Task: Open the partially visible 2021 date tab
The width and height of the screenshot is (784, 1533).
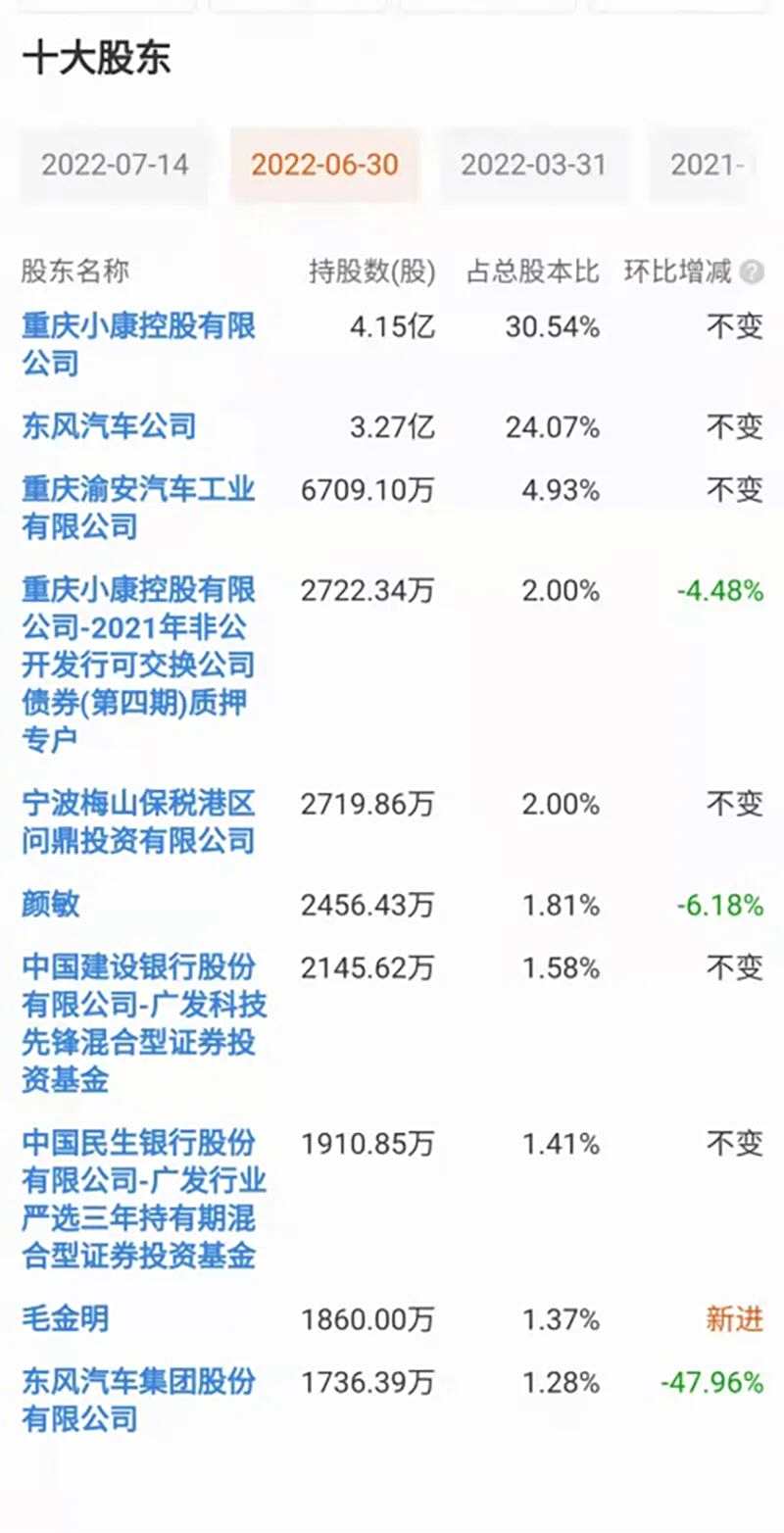Action: pos(704,165)
